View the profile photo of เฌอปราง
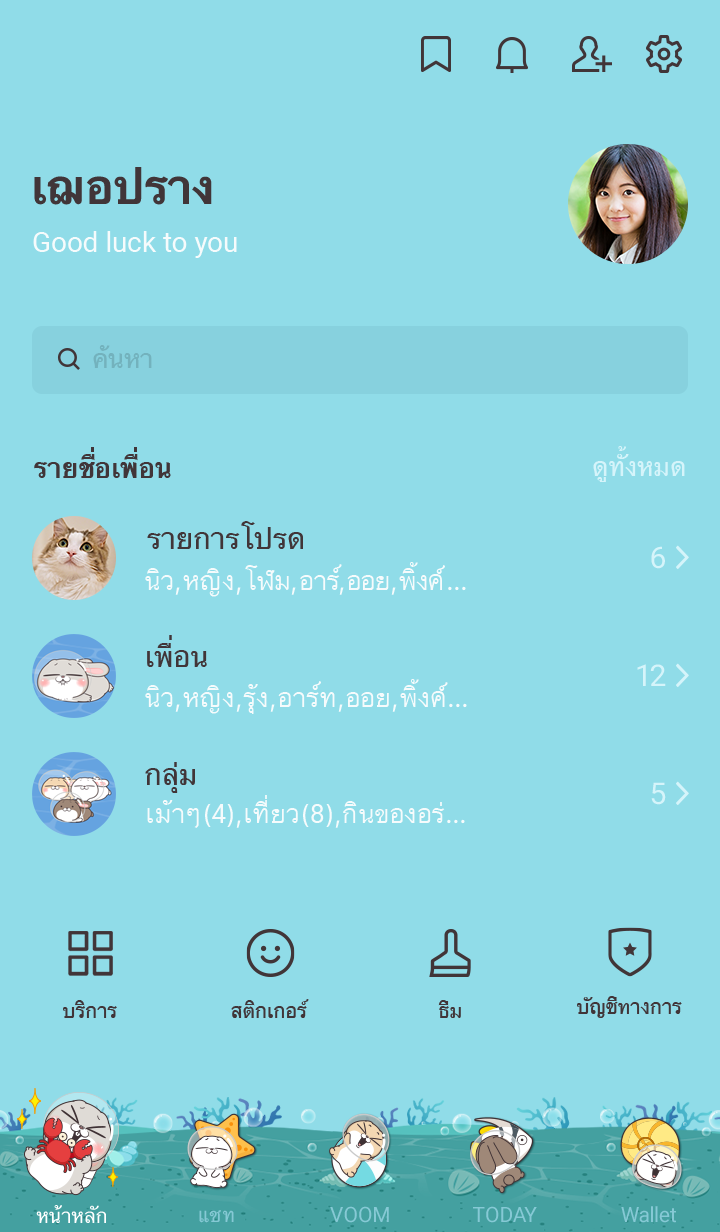The image size is (720, 1232). click(628, 204)
